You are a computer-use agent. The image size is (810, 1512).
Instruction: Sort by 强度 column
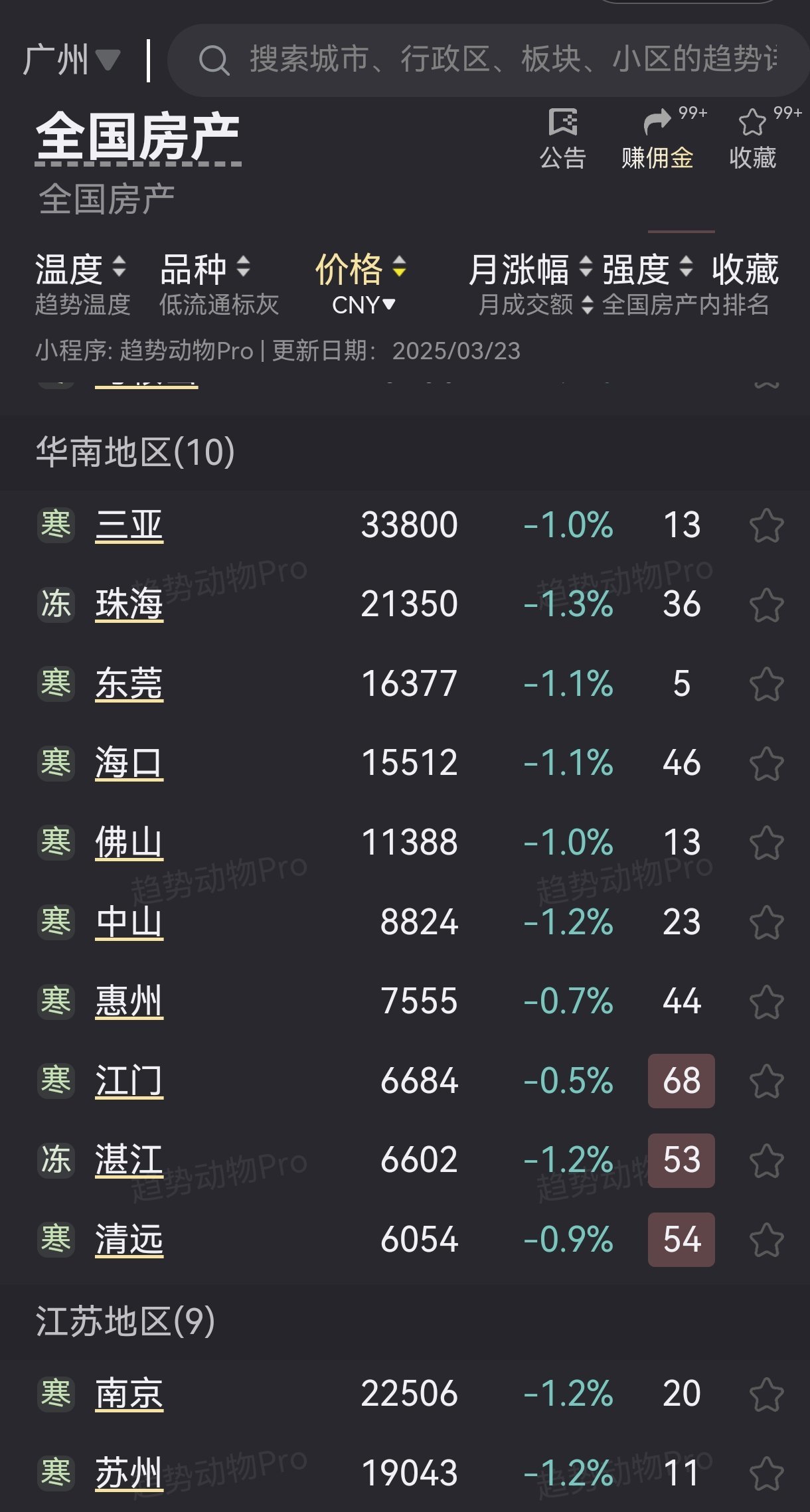tap(648, 270)
